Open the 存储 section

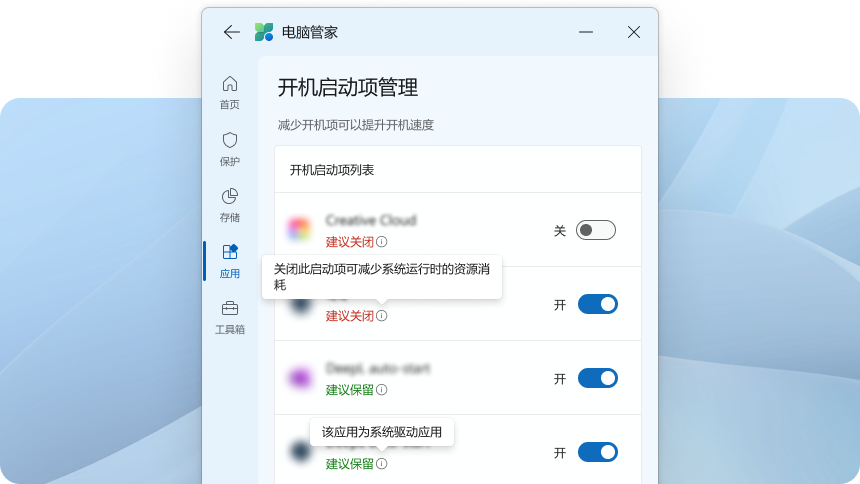pos(230,204)
